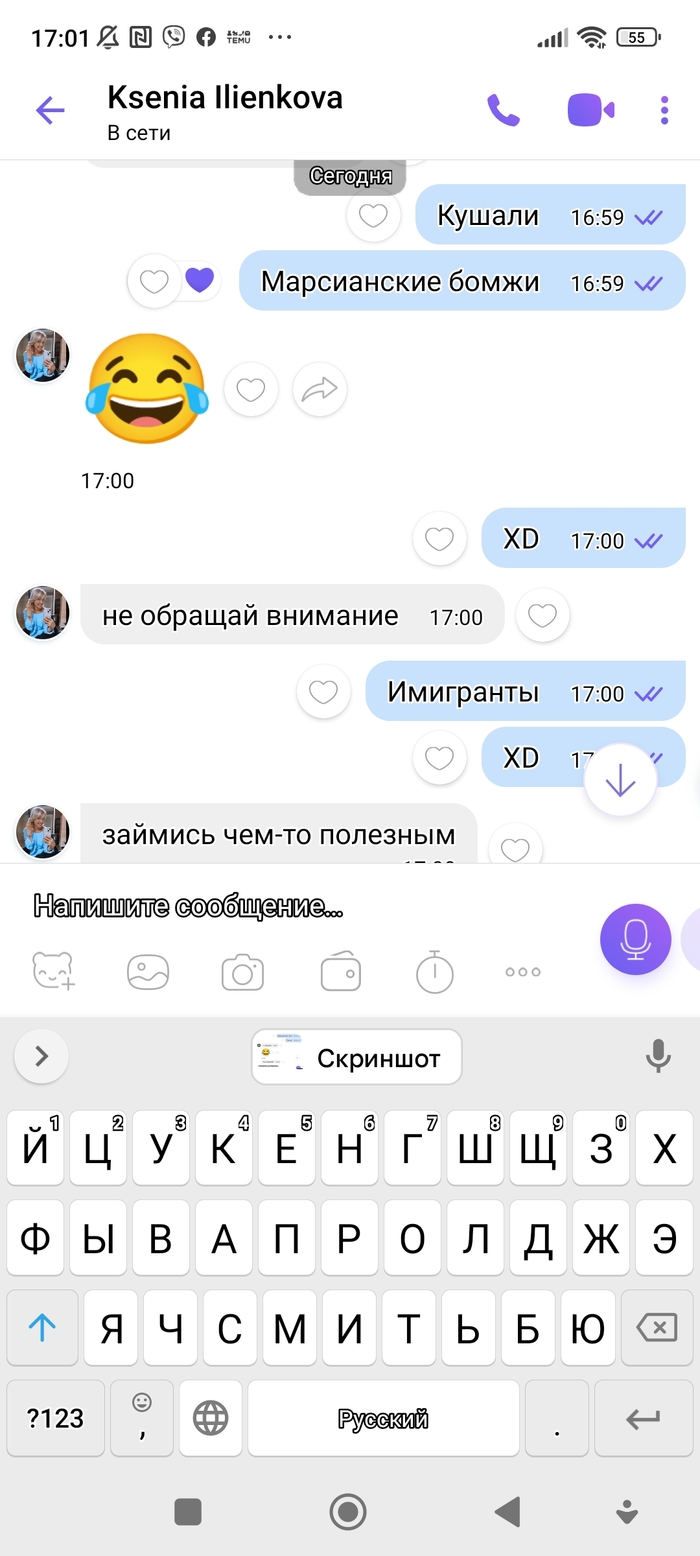This screenshot has width=700, height=1556.
Task: Show more attachment options
Action: click(x=522, y=972)
